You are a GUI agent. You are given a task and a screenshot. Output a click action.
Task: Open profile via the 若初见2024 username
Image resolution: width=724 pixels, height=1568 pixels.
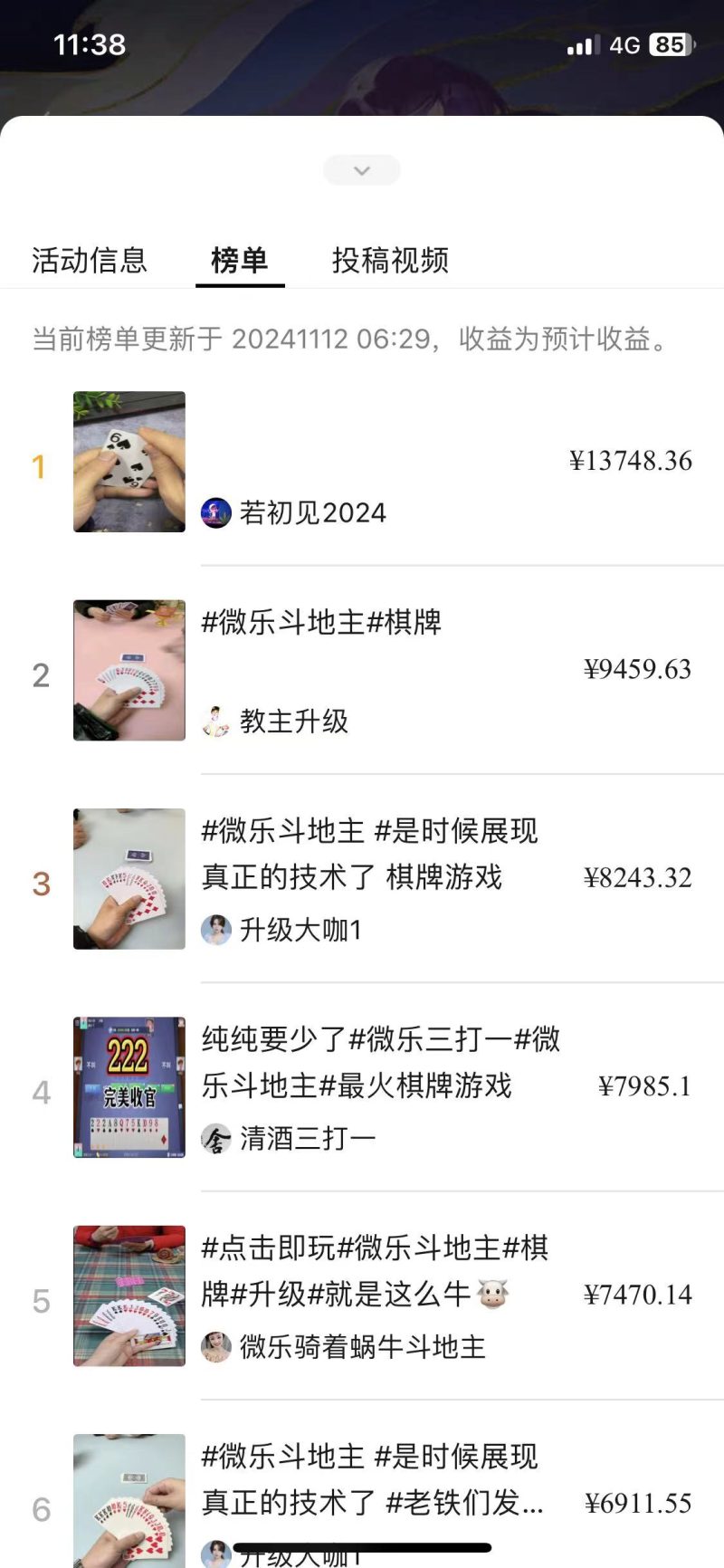(313, 512)
